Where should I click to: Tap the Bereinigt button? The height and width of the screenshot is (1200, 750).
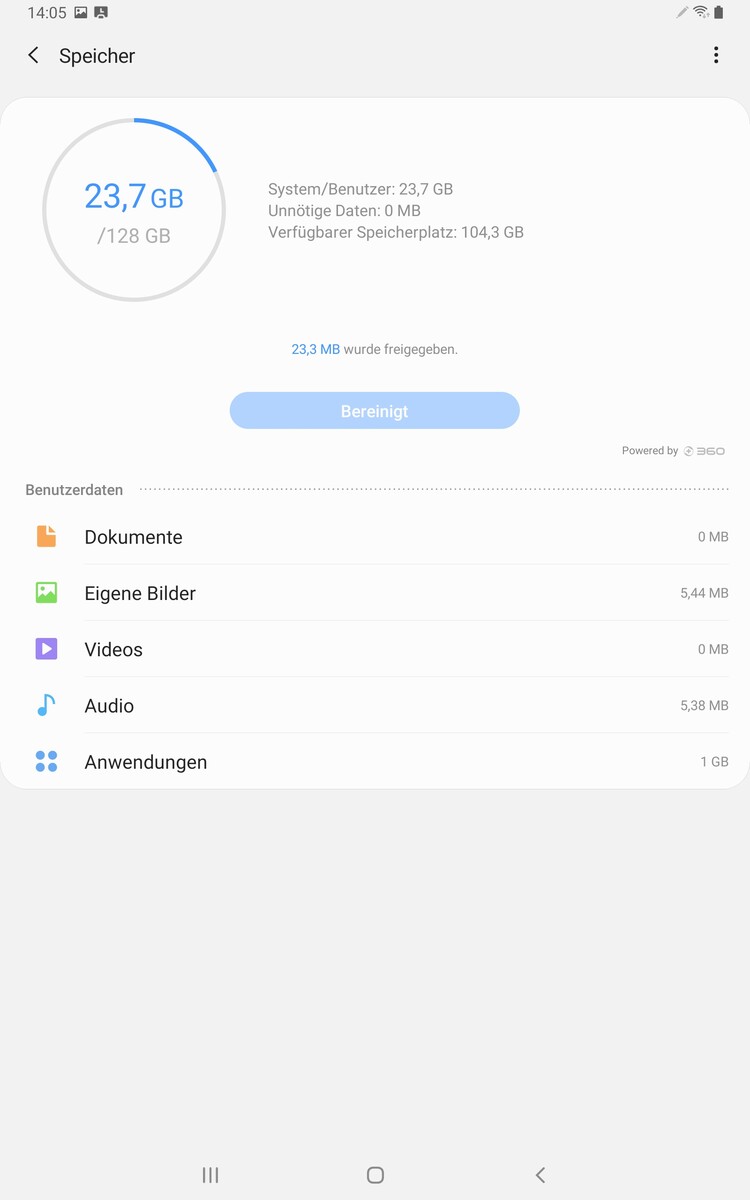point(375,411)
